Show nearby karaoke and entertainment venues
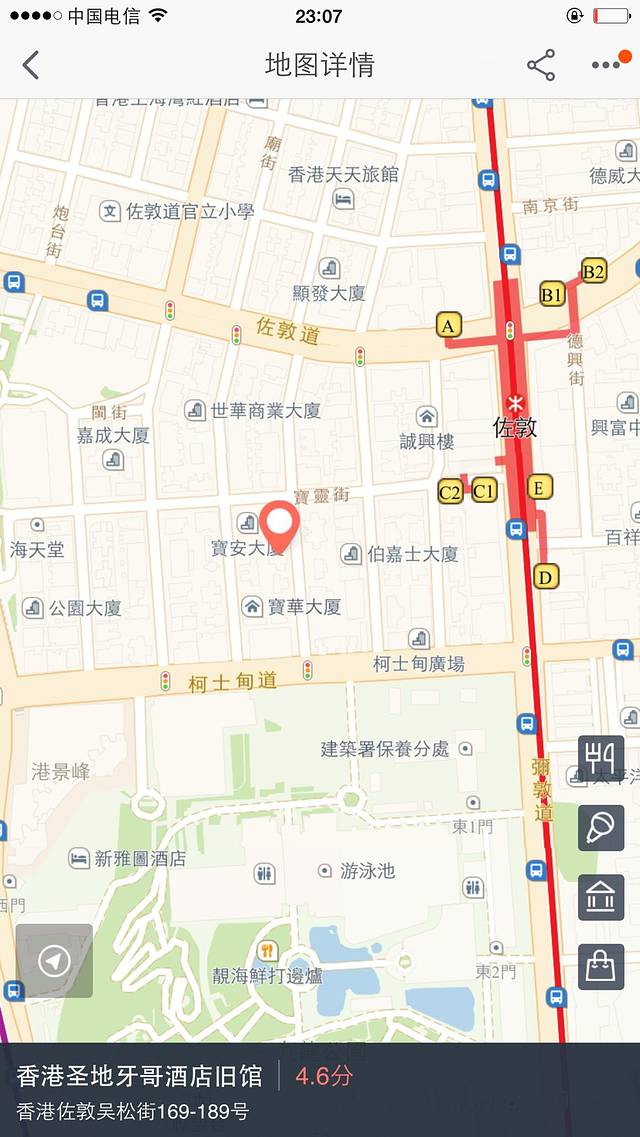The height and width of the screenshot is (1137, 640). [x=601, y=827]
